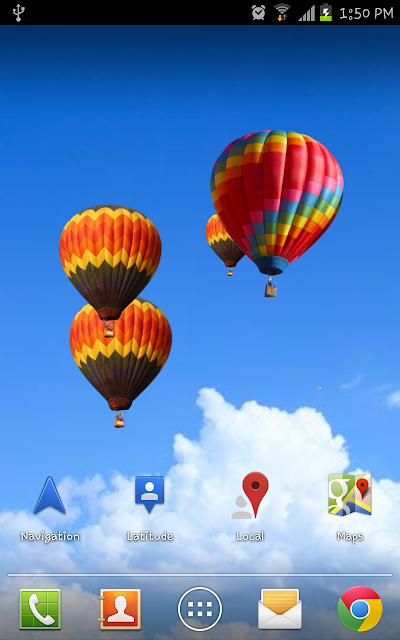Open the app drawer
Image resolution: width=400 pixels, height=640 pixels.
coord(200,609)
